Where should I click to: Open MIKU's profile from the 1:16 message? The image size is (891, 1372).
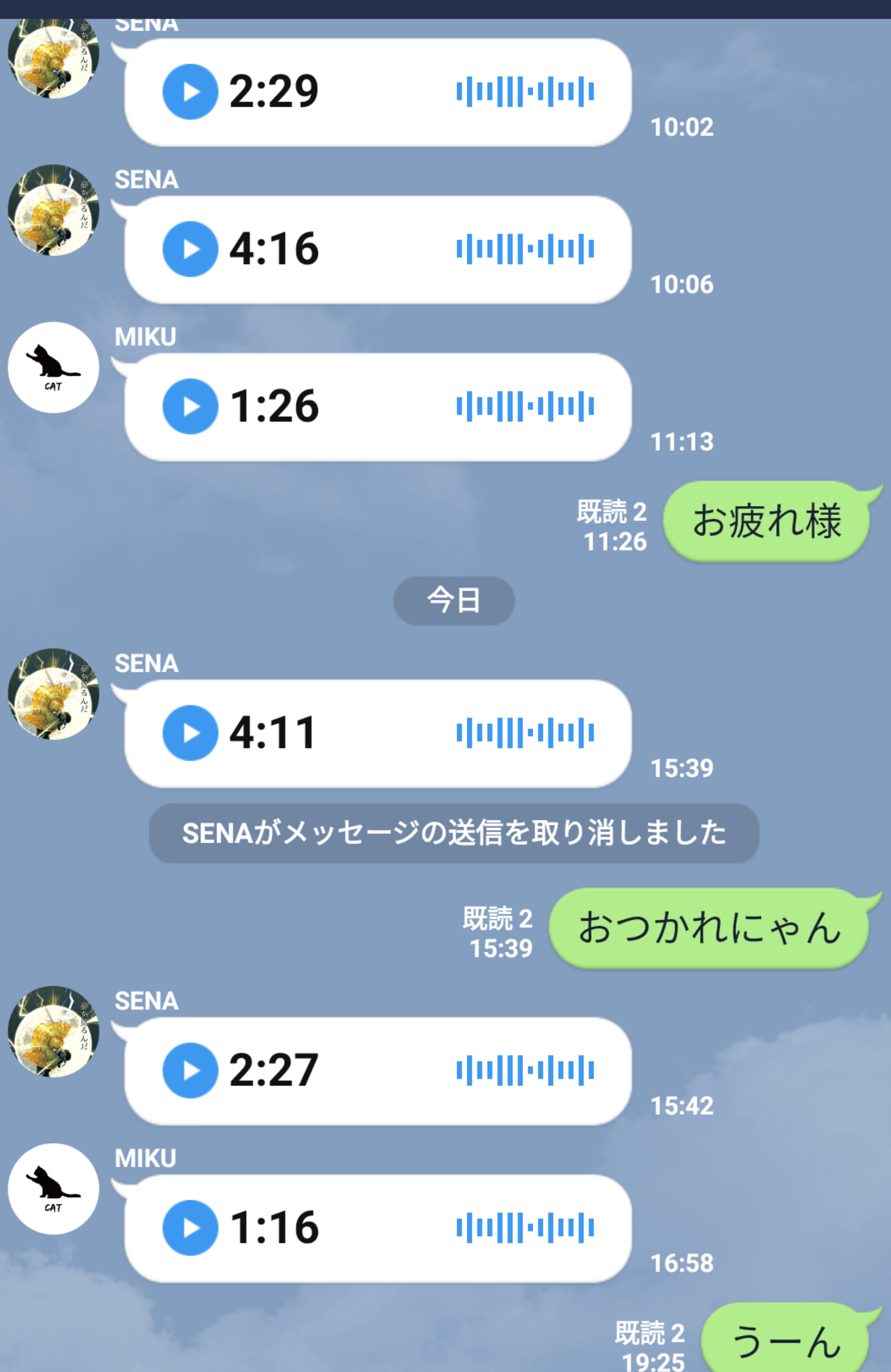(53, 1189)
